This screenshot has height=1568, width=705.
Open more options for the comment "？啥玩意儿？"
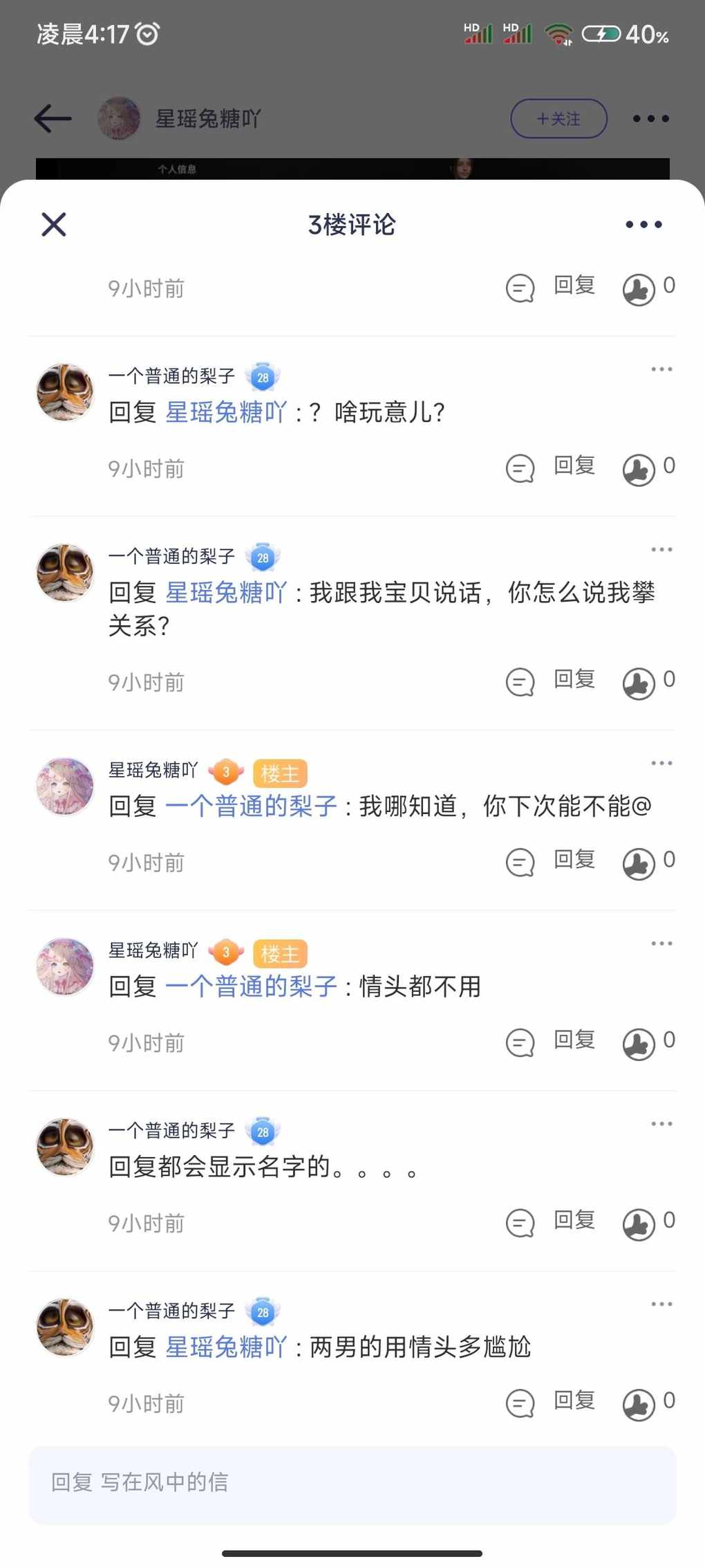coord(661,369)
